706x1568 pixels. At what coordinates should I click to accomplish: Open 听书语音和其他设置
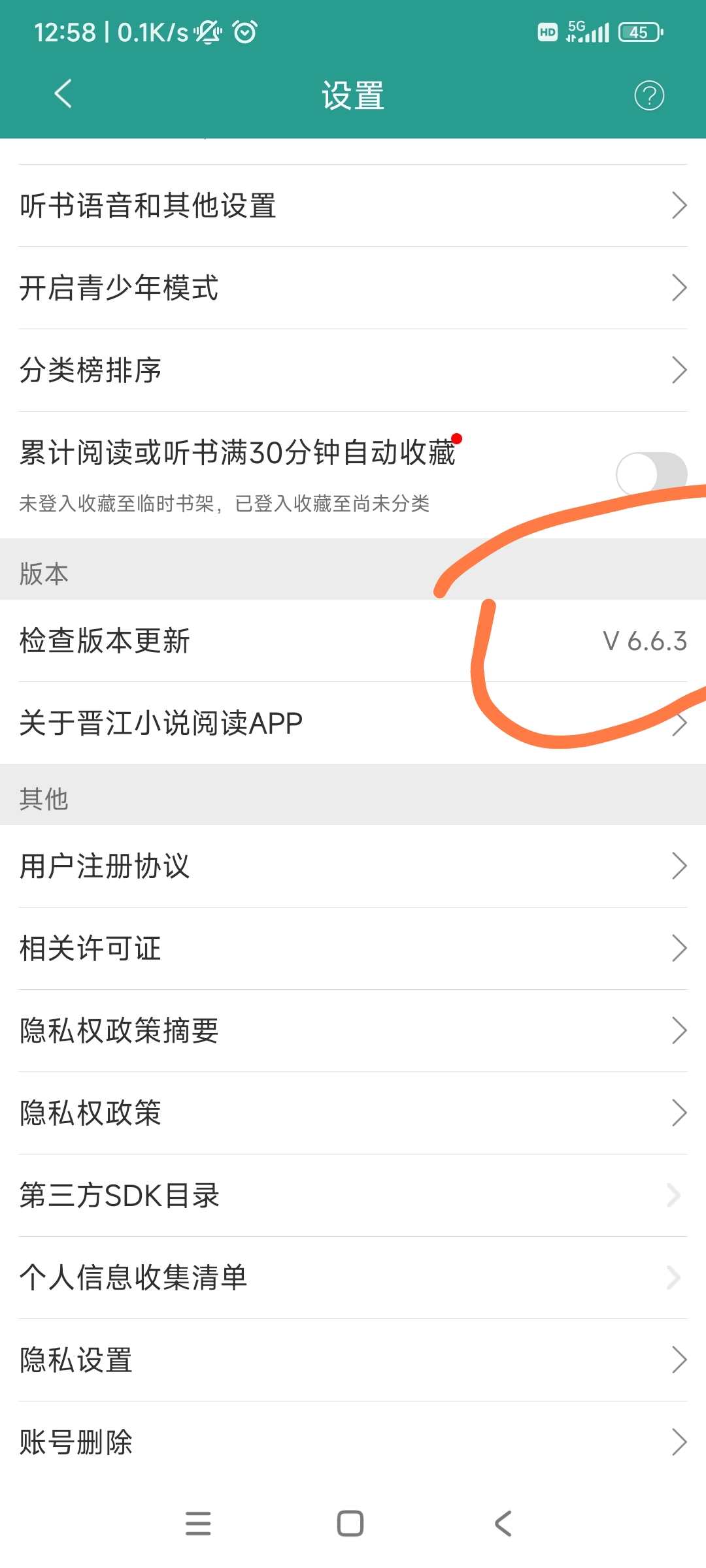point(353,206)
